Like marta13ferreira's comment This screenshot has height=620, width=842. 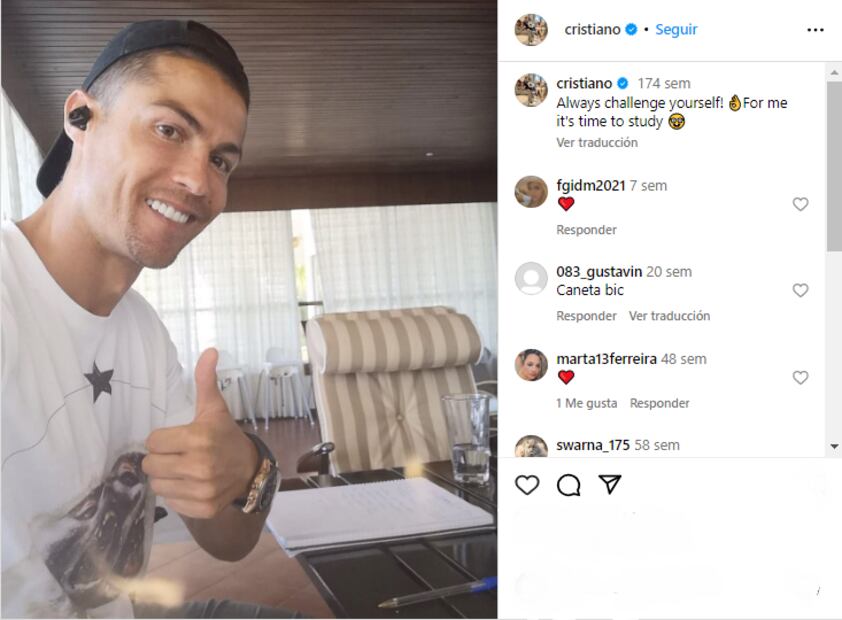[x=800, y=378]
